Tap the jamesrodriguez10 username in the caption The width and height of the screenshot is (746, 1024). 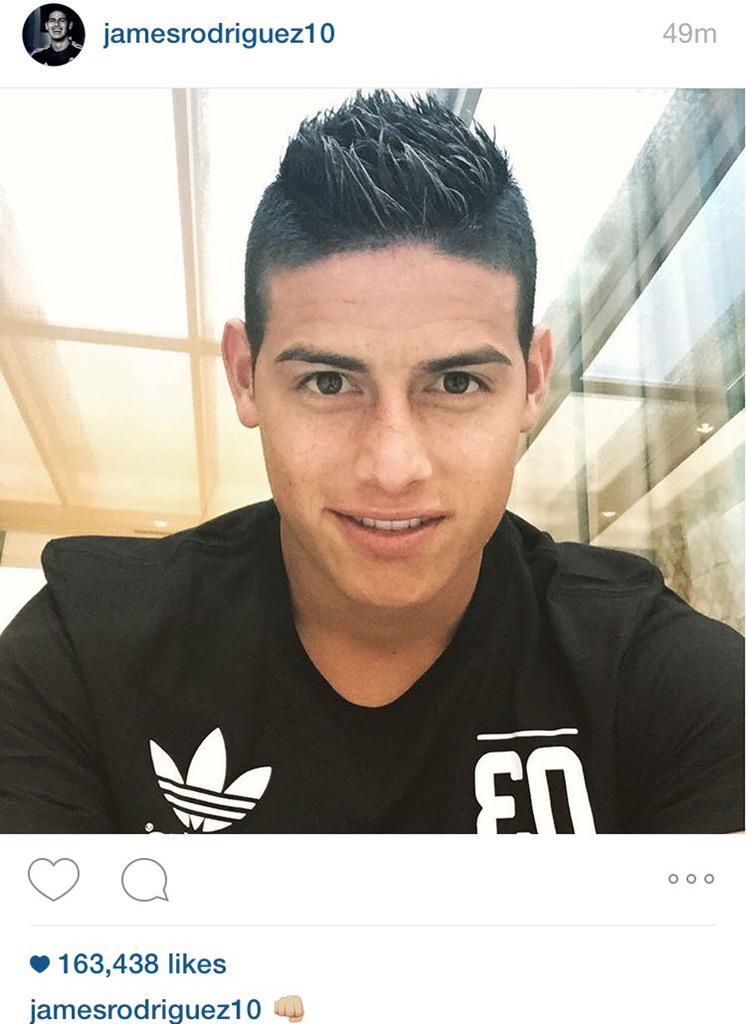[145, 1008]
